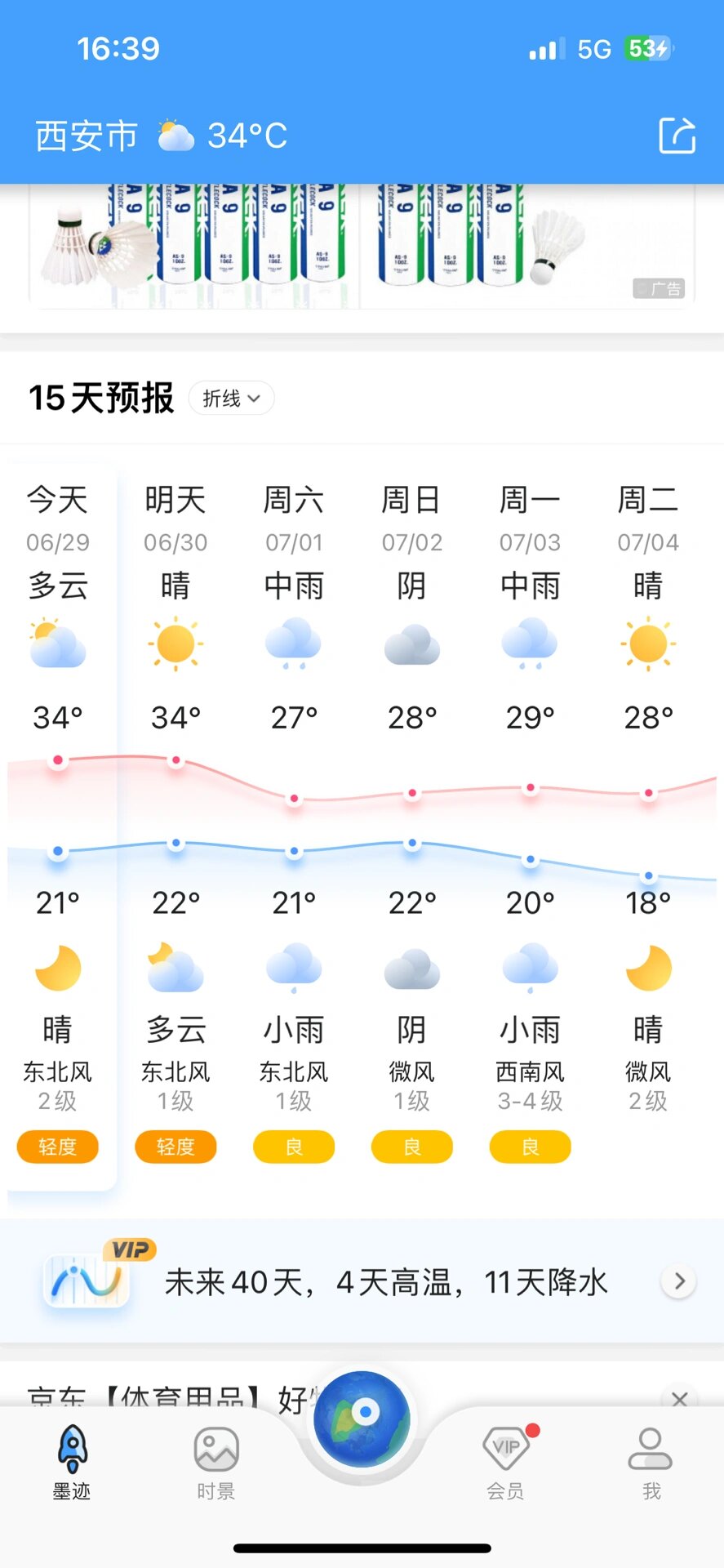Tap the 良 badge under 周六
The image size is (724, 1568).
coord(294,1147)
